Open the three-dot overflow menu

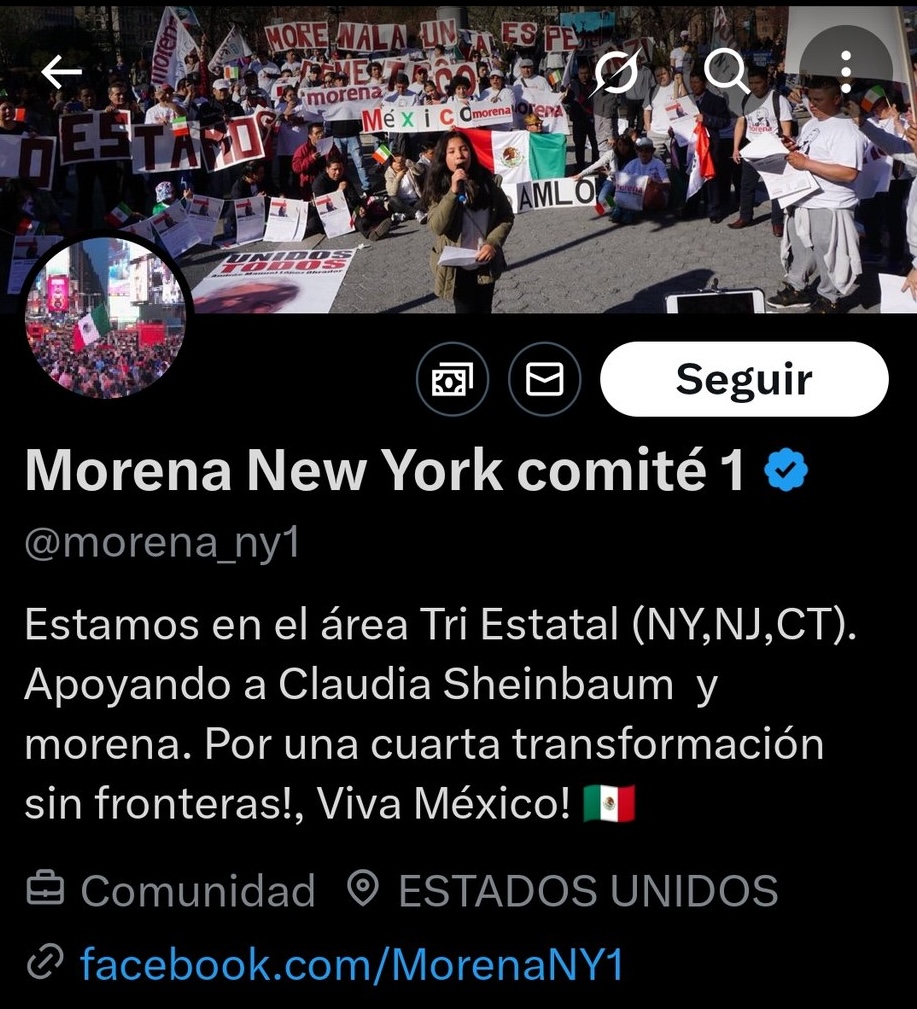coord(845,71)
